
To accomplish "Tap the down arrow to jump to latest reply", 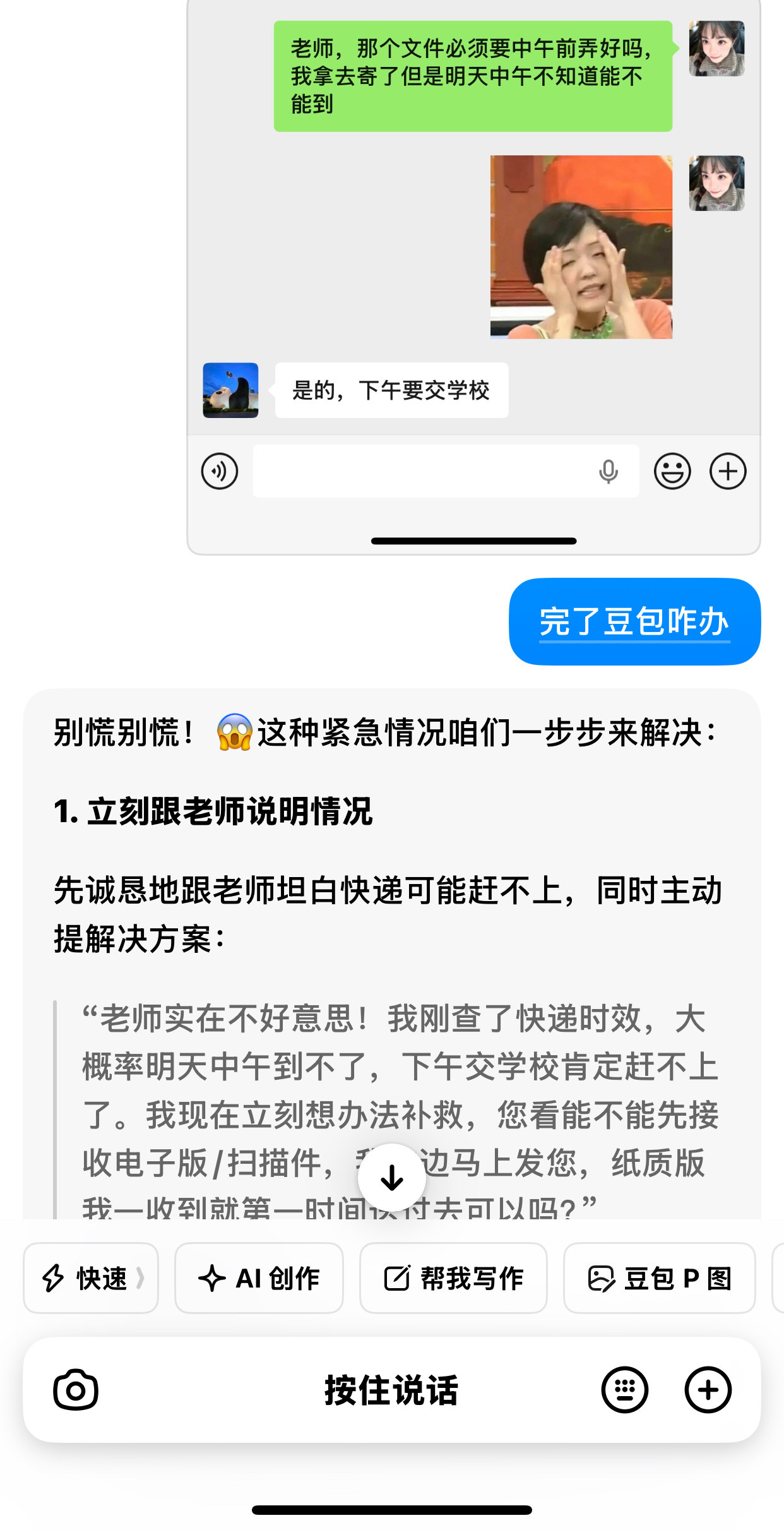I will click(392, 1174).
